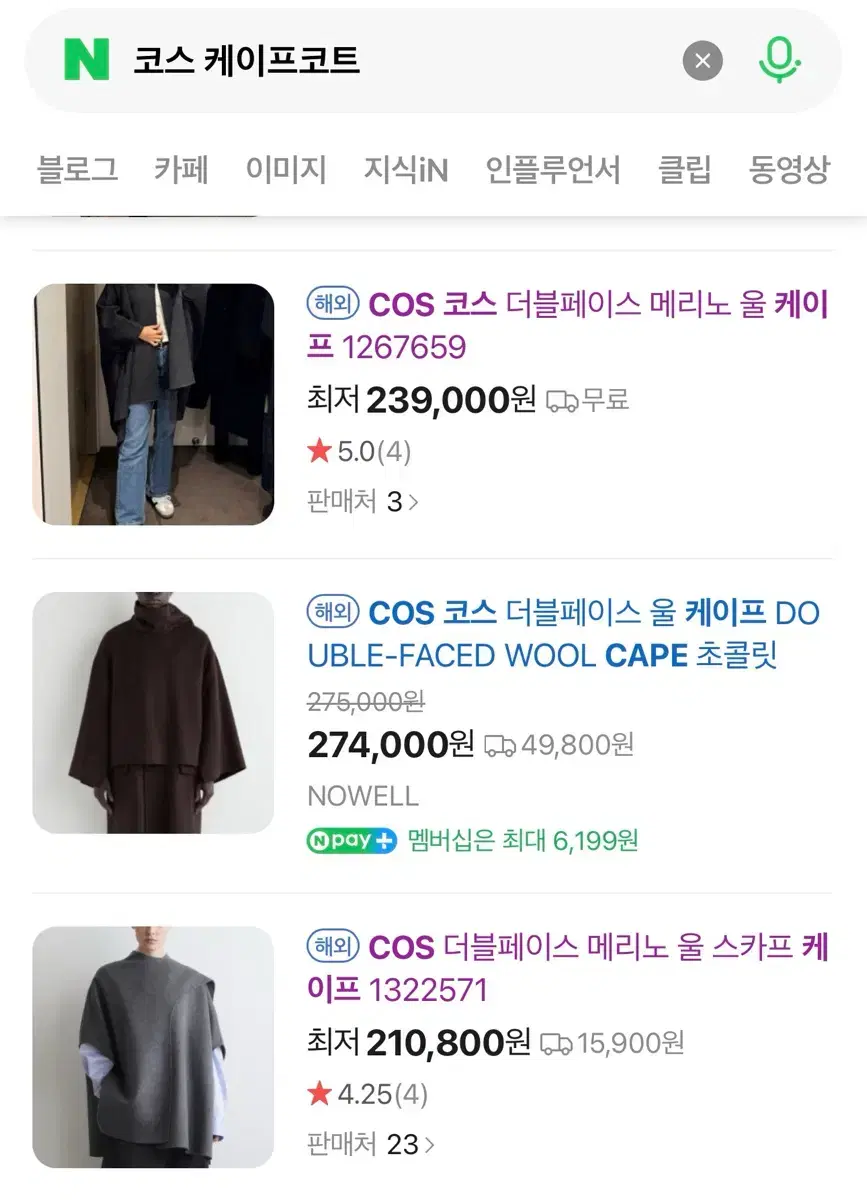867x1200 pixels.
Task: Click the Naver logo icon
Action: click(88, 59)
